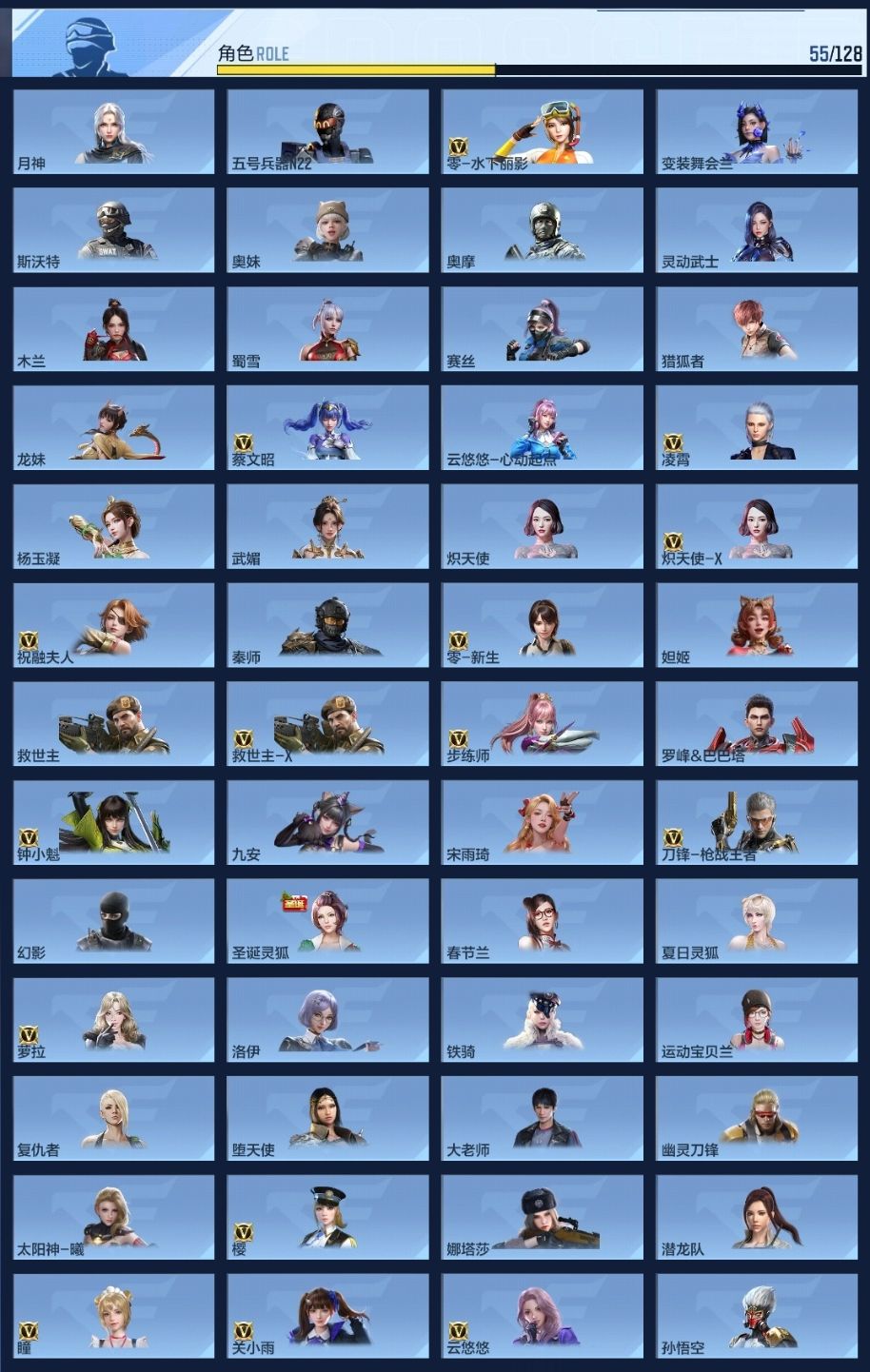Select the 萝拉 role card
870x1372 pixels.
click(114, 1021)
